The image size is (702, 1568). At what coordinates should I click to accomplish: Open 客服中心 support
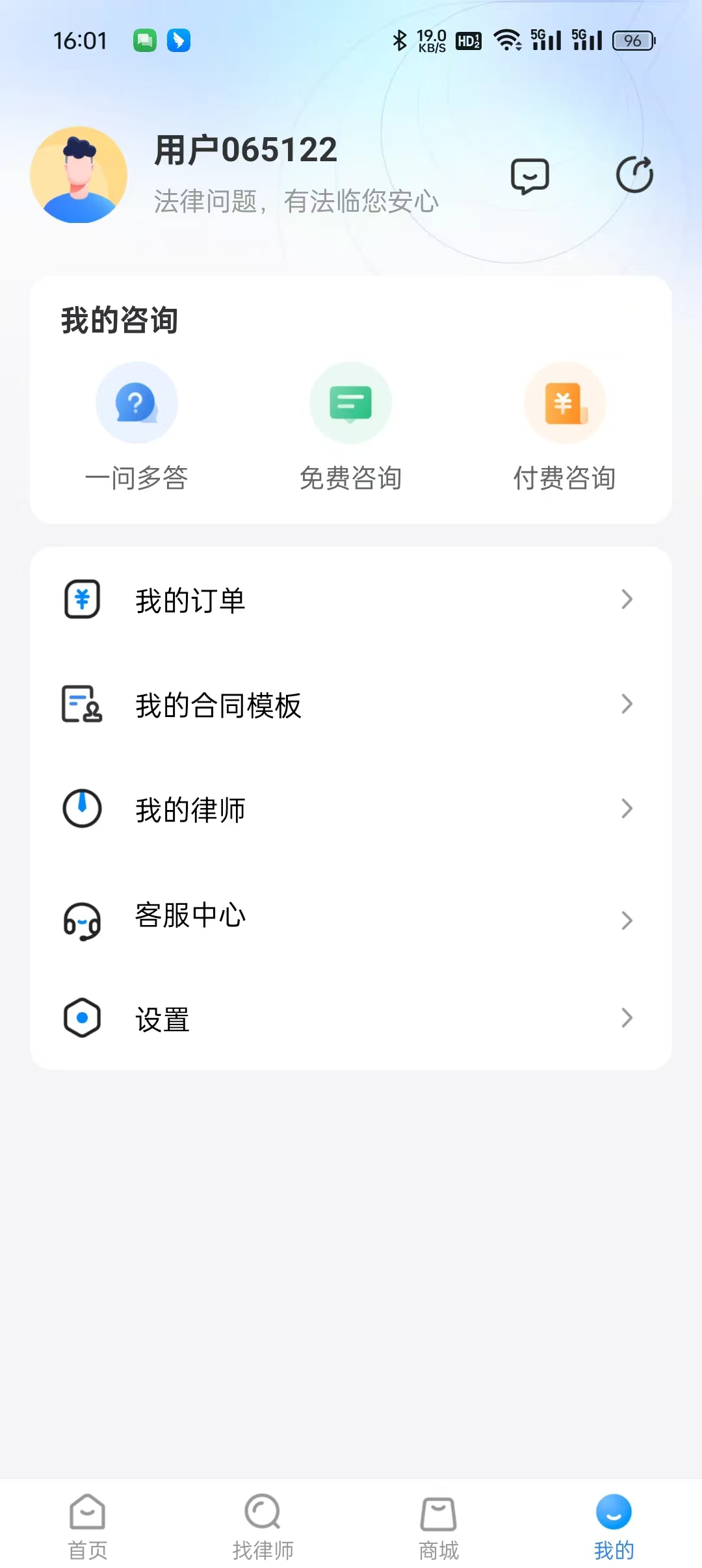(351, 915)
